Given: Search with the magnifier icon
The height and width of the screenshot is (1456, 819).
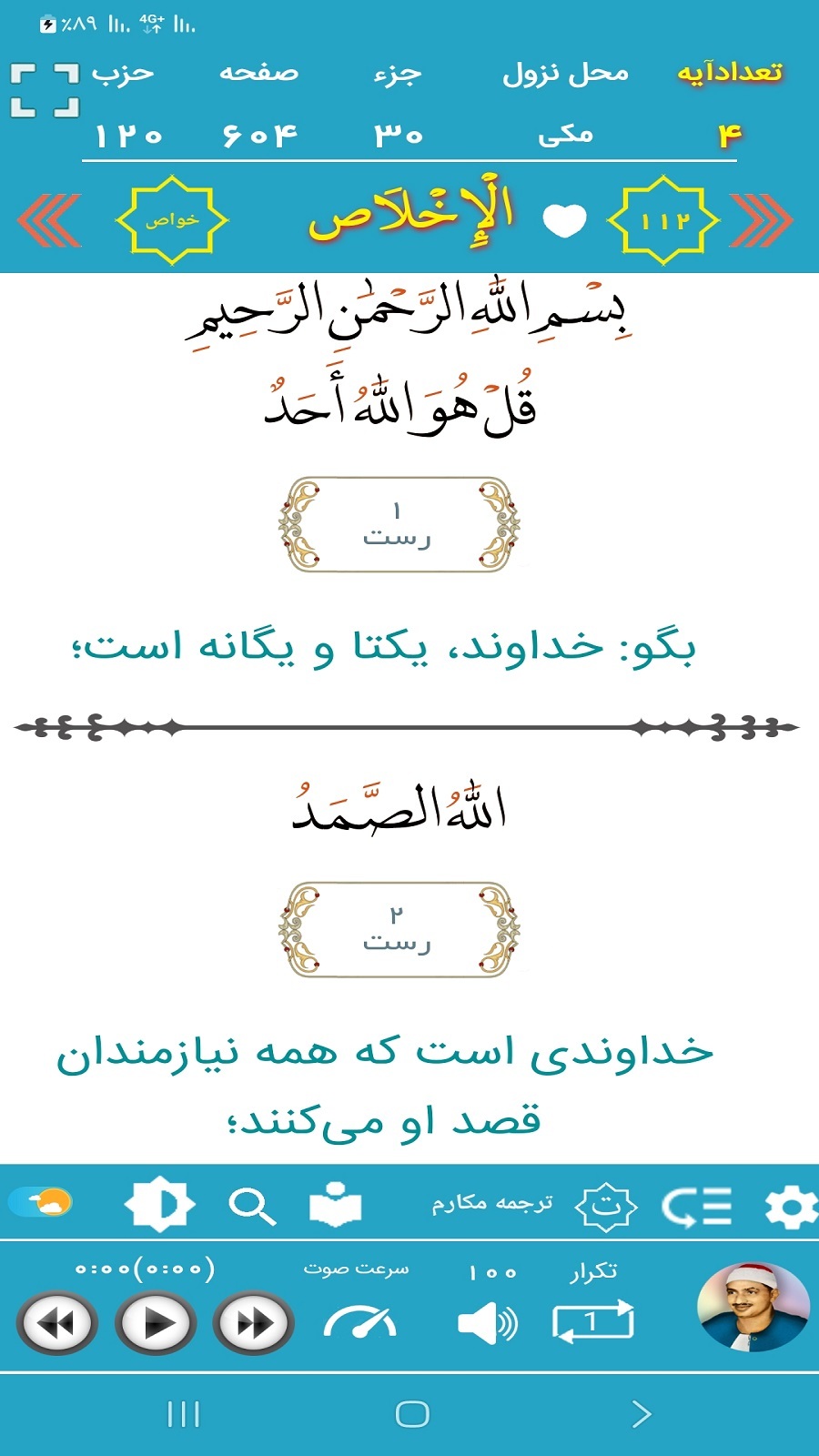Looking at the screenshot, I should (x=252, y=1207).
